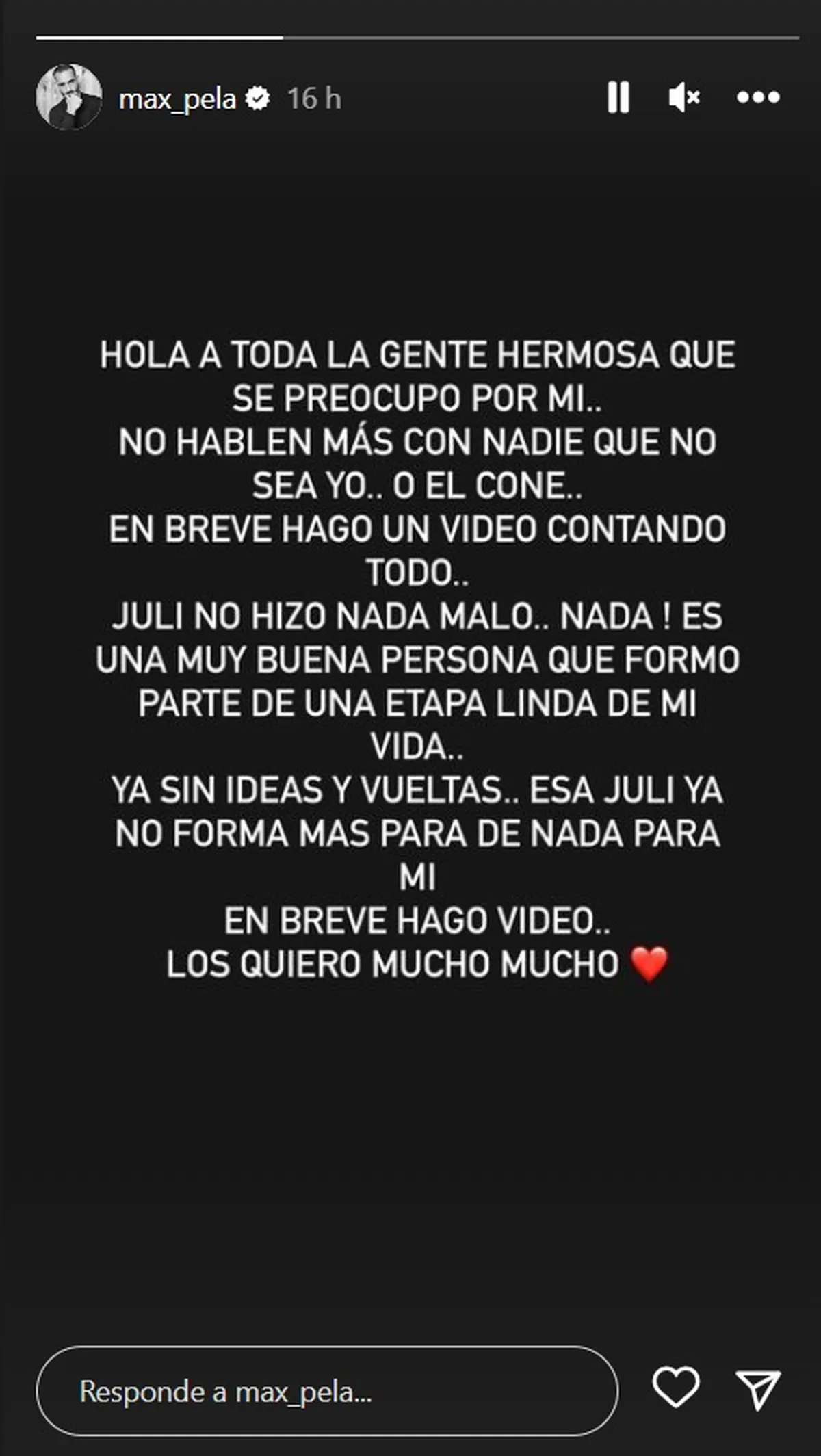Share the story via paper plane icon
Viewport: 821px width, 1456px height.
pyautogui.click(x=757, y=1389)
